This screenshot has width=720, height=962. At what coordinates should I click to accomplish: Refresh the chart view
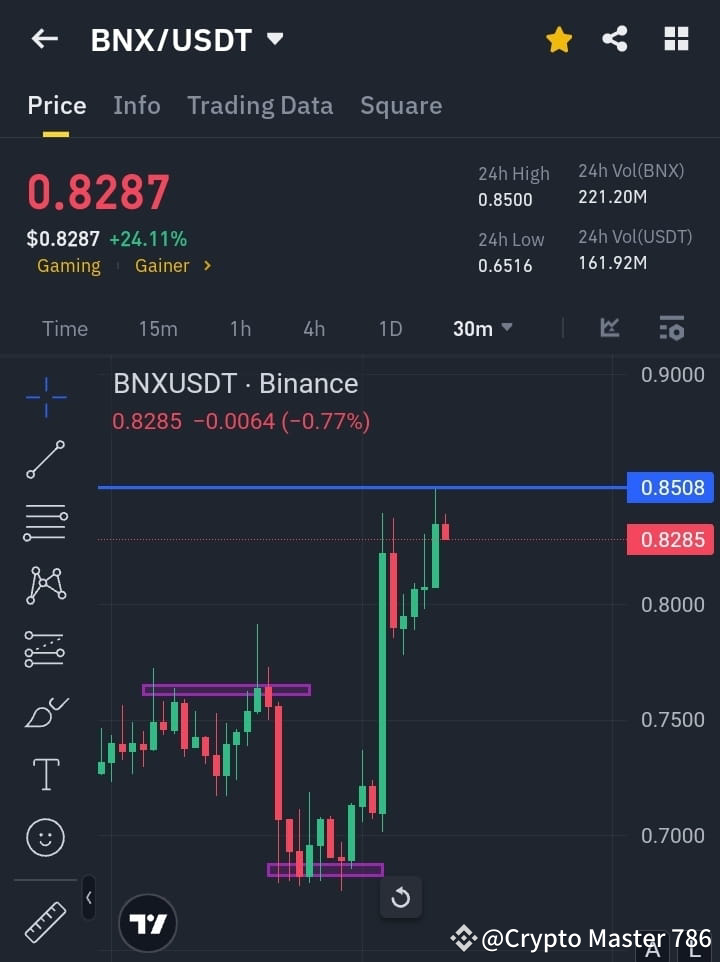401,898
